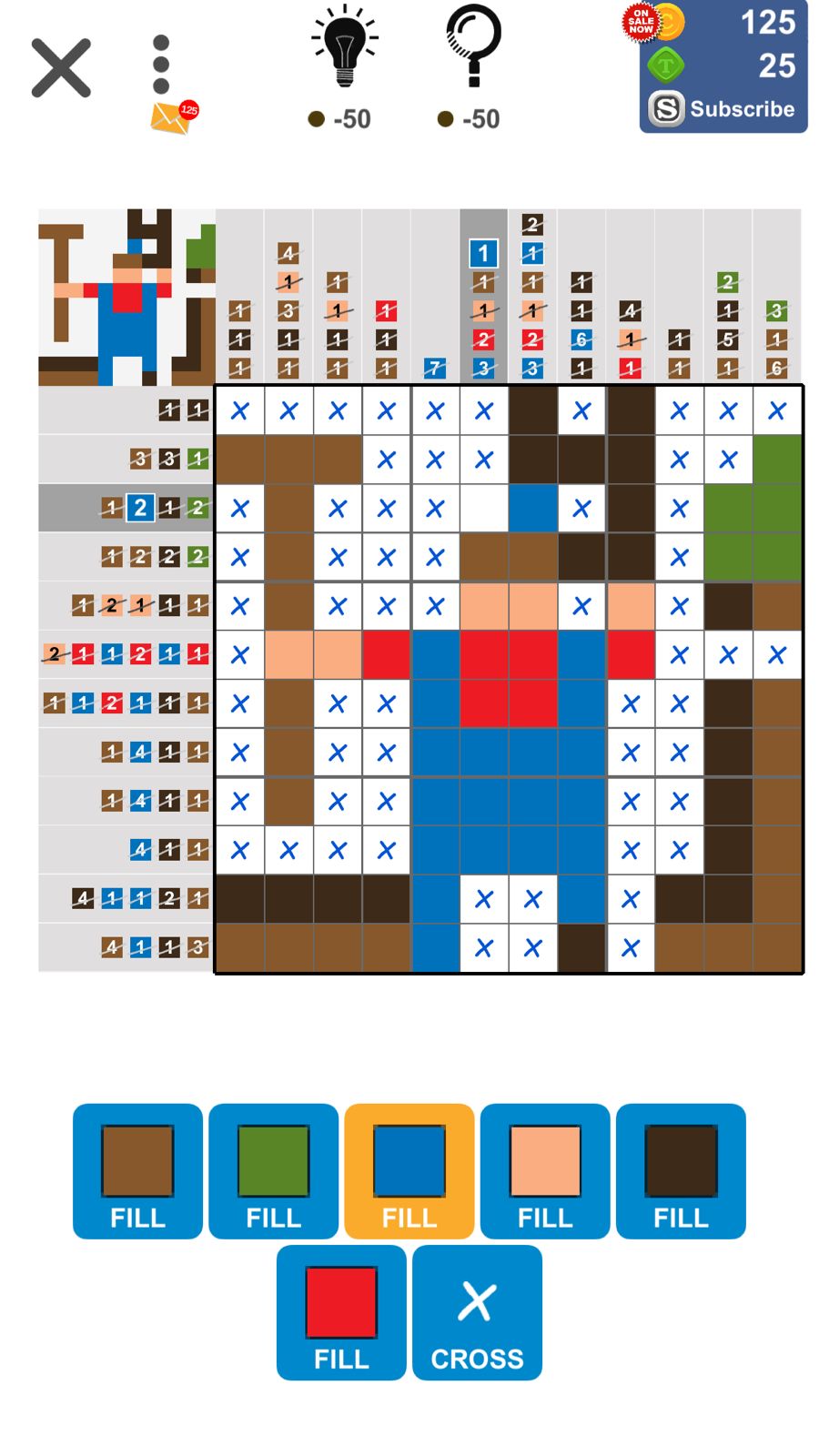Select the peach FILL color

tap(545, 1171)
